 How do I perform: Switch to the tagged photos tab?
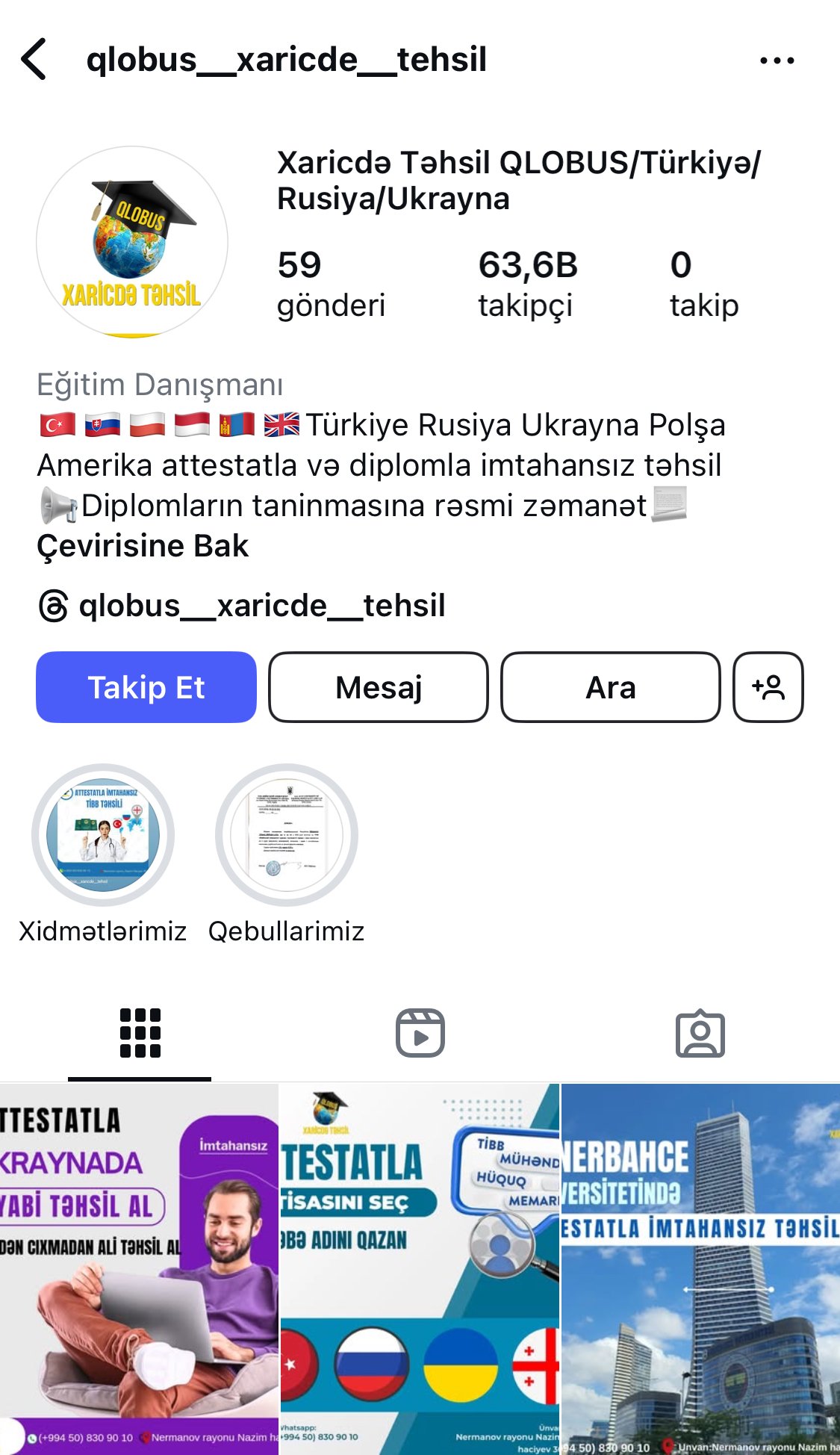(x=700, y=1034)
